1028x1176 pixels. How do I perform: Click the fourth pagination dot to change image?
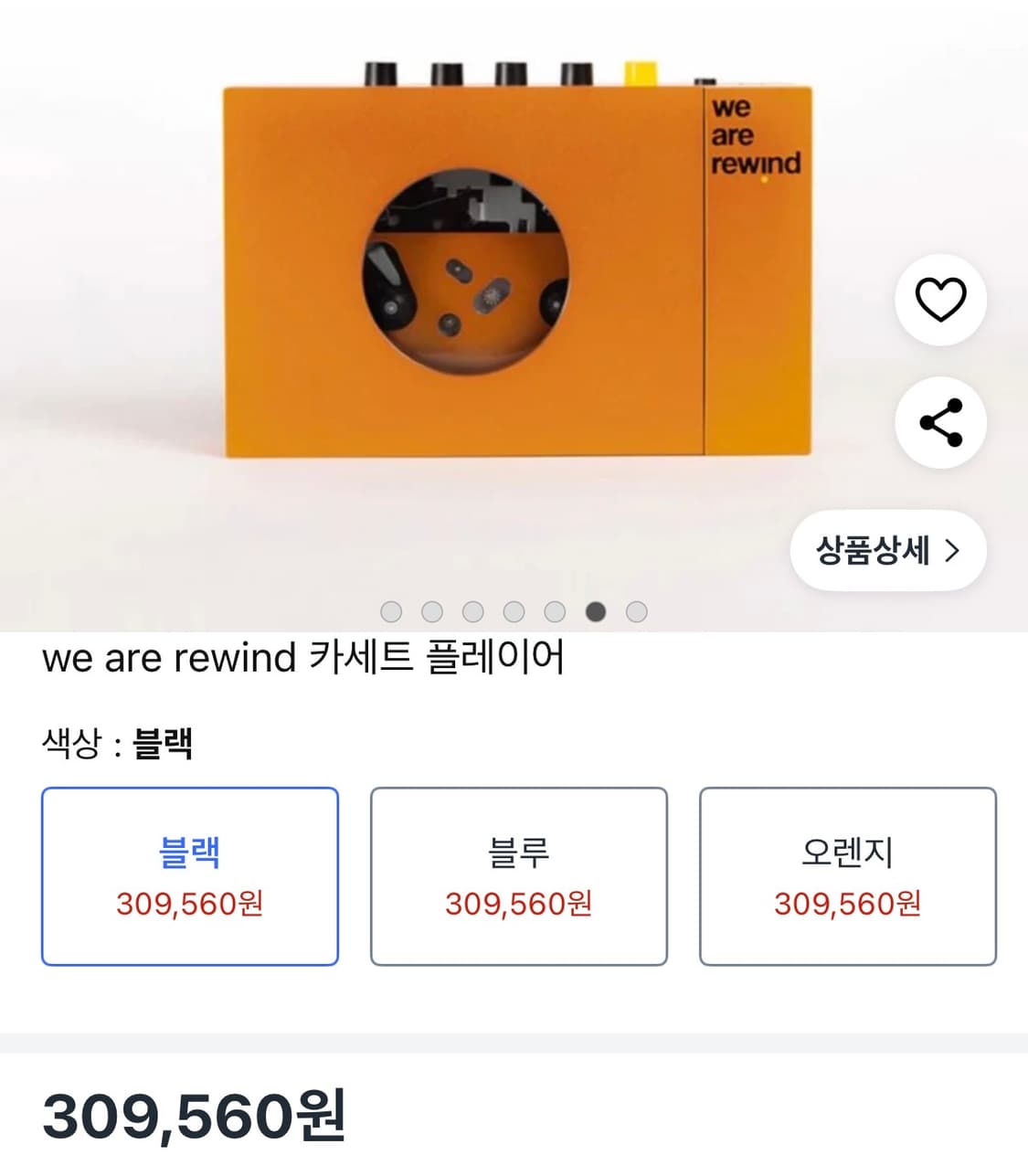[514, 612]
